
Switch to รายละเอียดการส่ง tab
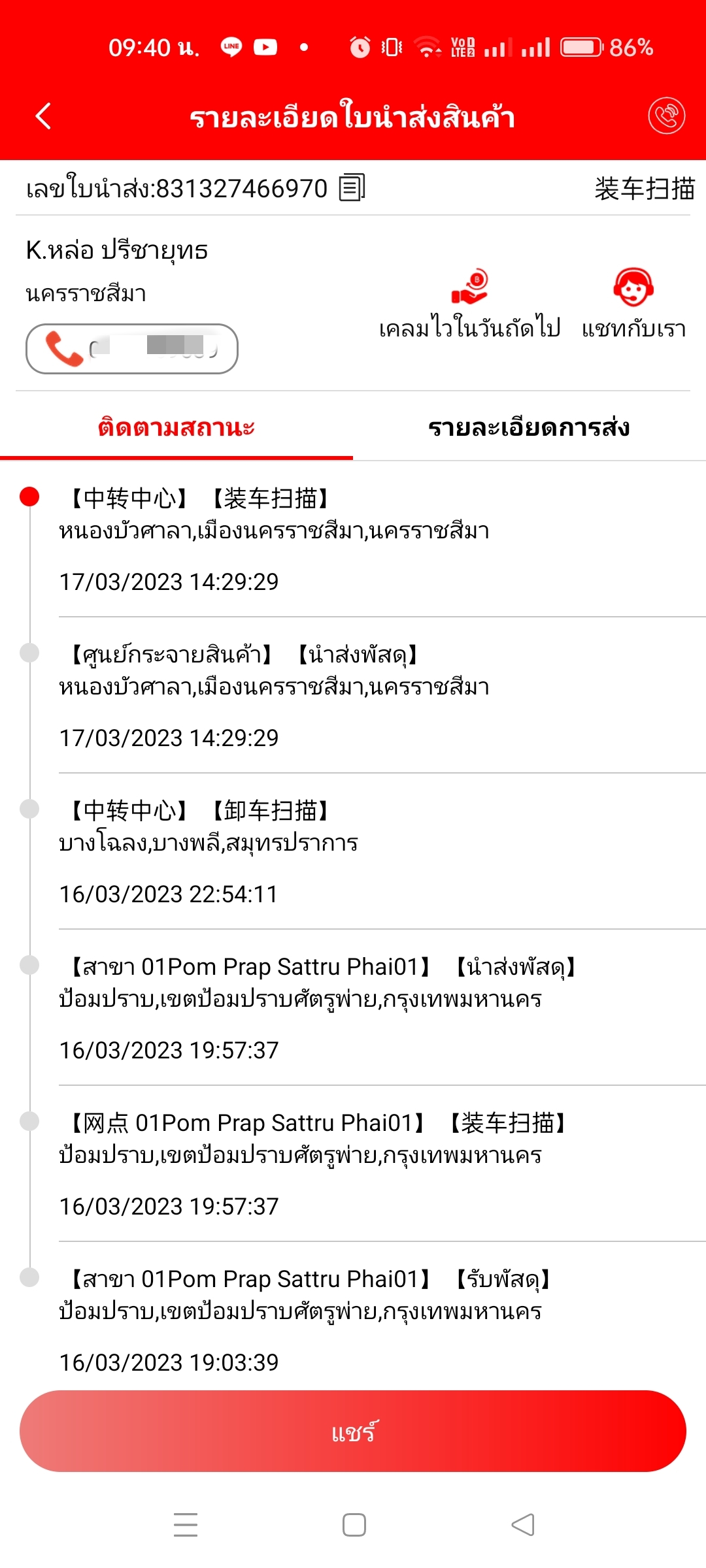pyautogui.click(x=529, y=428)
